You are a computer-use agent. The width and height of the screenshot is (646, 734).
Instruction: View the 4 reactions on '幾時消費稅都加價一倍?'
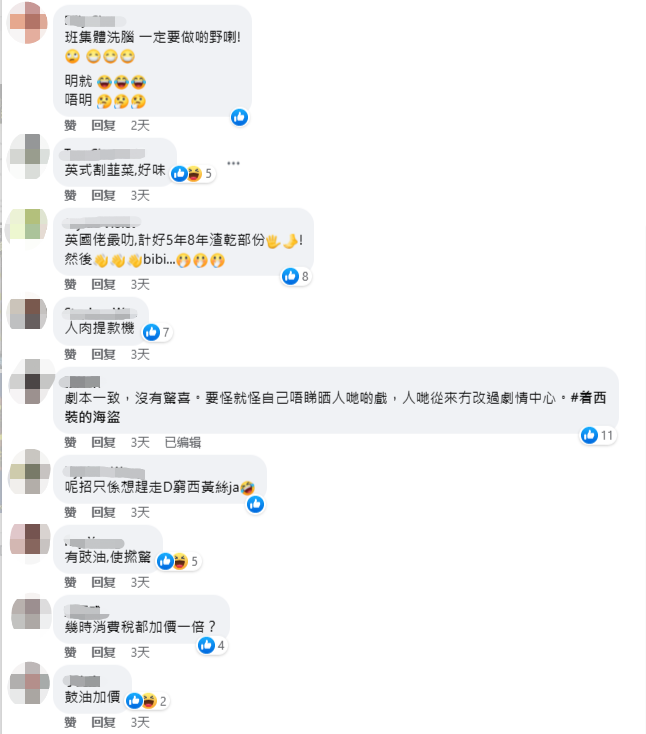click(212, 645)
